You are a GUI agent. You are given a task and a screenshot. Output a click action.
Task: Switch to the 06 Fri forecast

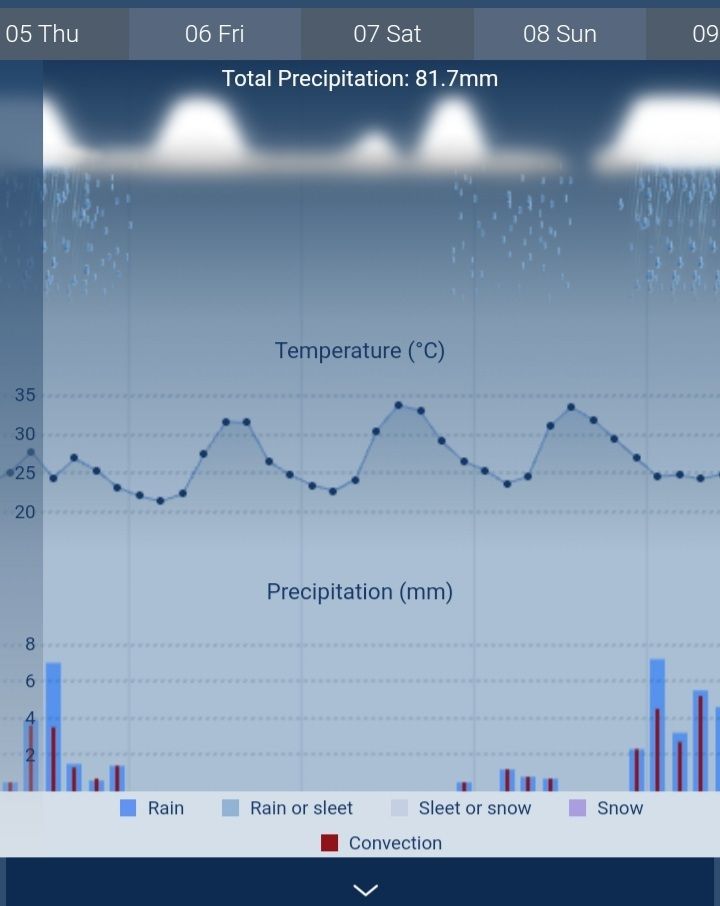click(x=215, y=34)
